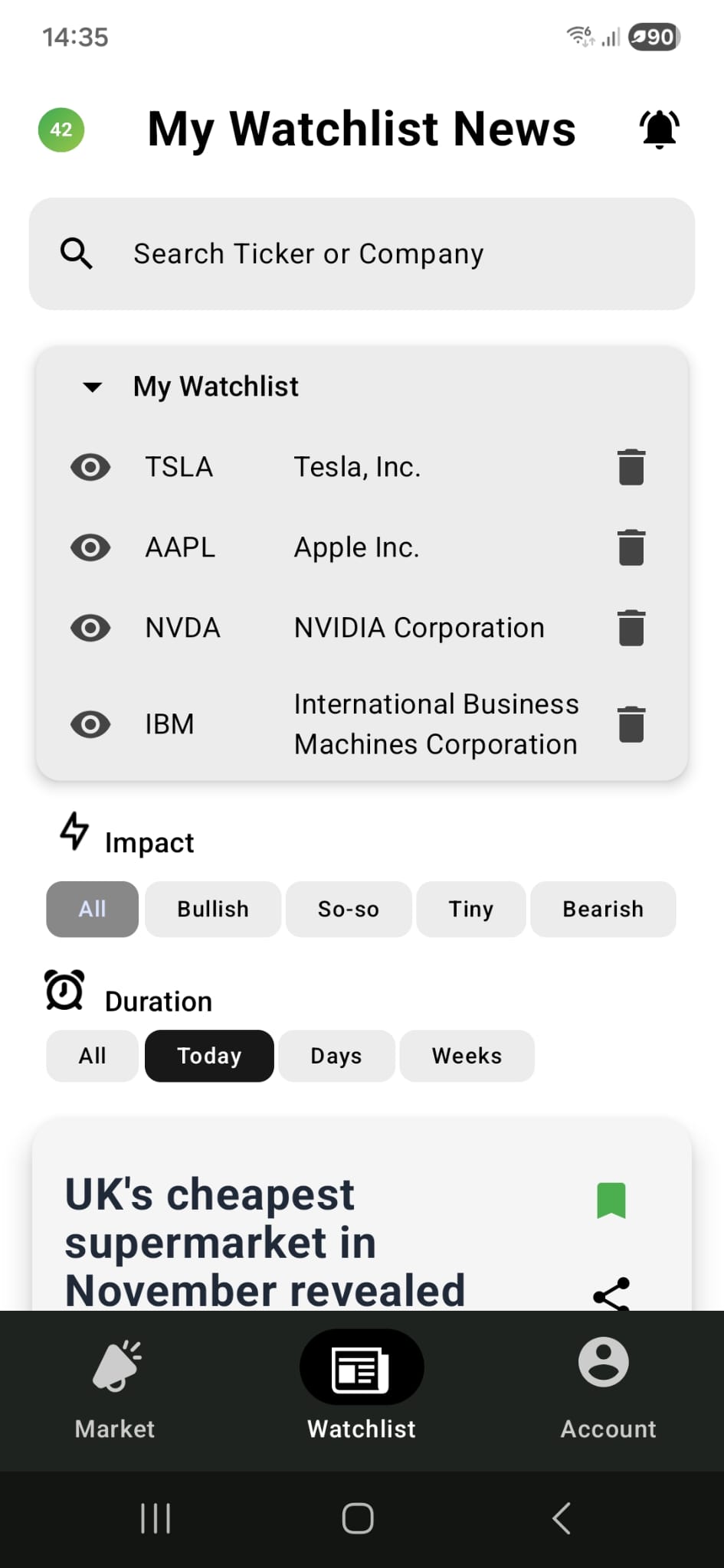Remove AAPL with the trash can icon
The image size is (724, 1568).
(630, 547)
